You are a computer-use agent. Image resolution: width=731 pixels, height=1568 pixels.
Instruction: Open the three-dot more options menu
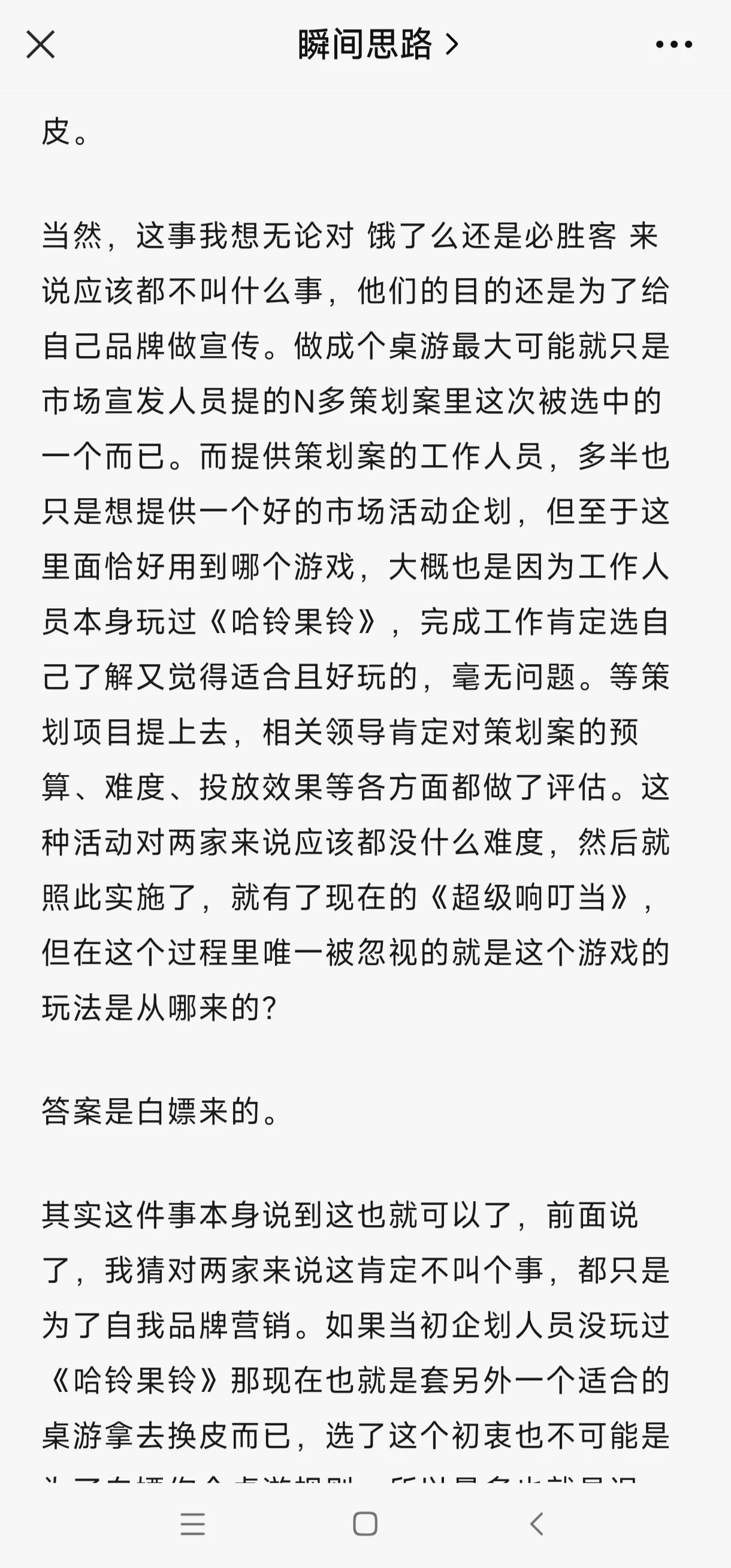[674, 44]
